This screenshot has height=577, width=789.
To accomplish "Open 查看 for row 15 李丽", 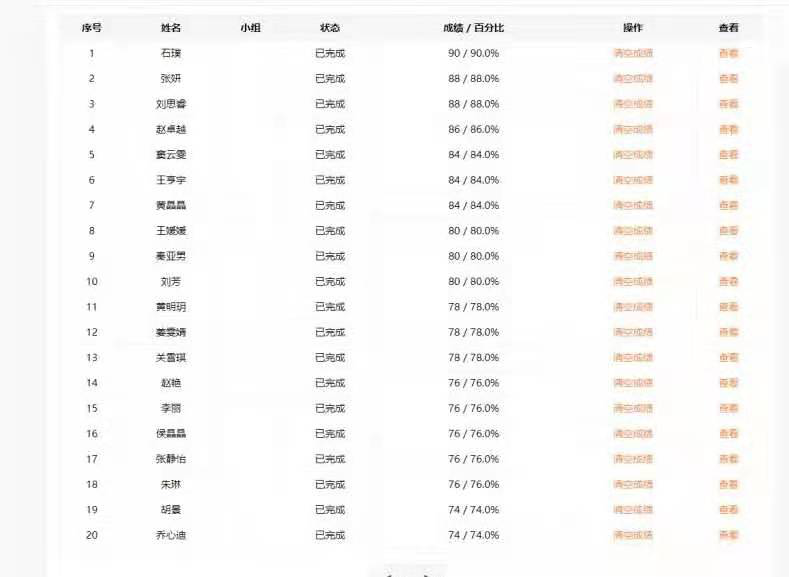I will [728, 408].
